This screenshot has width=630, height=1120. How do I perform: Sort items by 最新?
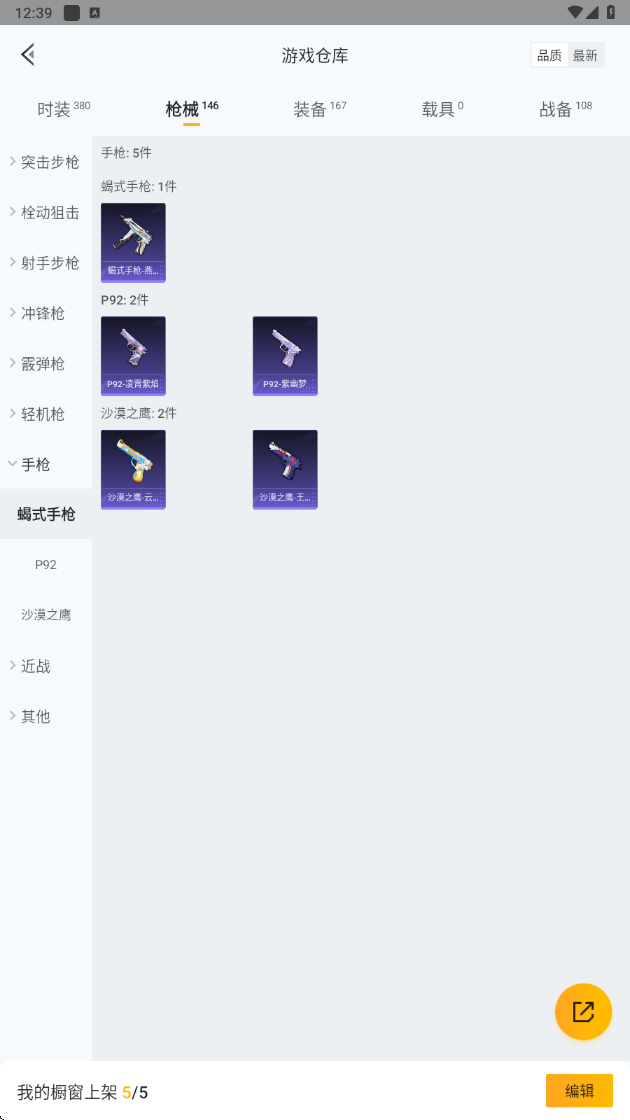585,56
